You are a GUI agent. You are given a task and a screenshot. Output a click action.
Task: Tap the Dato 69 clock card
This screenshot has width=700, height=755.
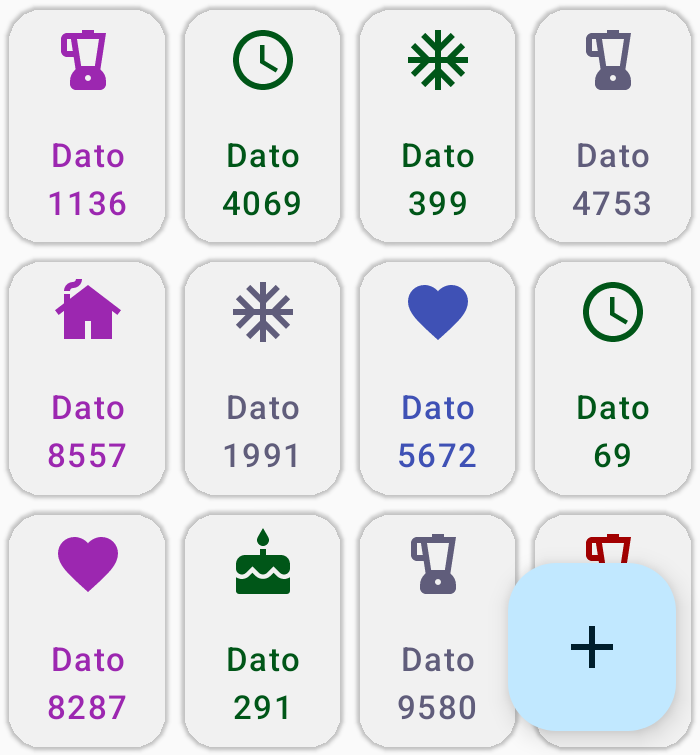click(x=612, y=378)
